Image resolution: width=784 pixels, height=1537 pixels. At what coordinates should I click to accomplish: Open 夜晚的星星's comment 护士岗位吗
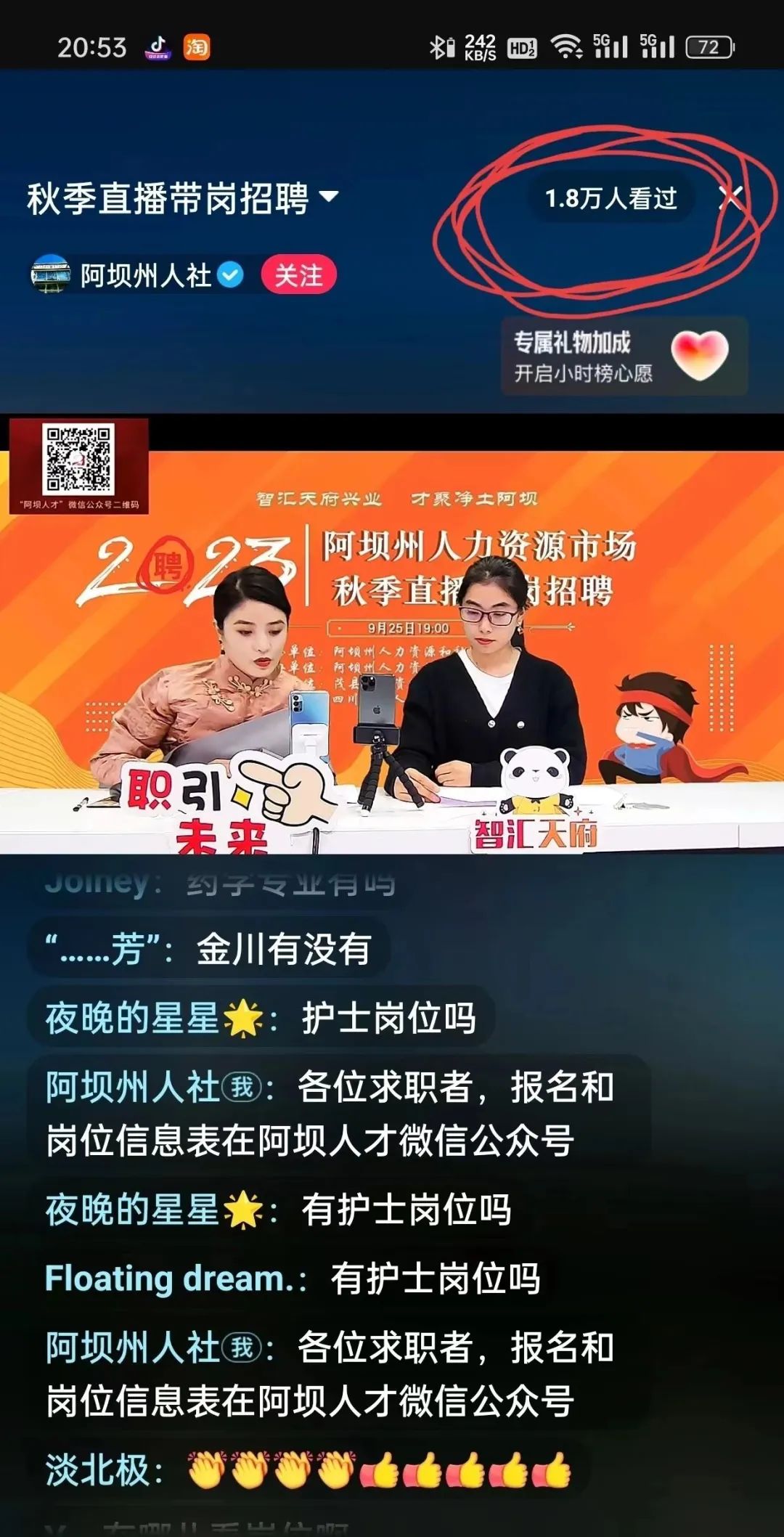pos(261,1017)
